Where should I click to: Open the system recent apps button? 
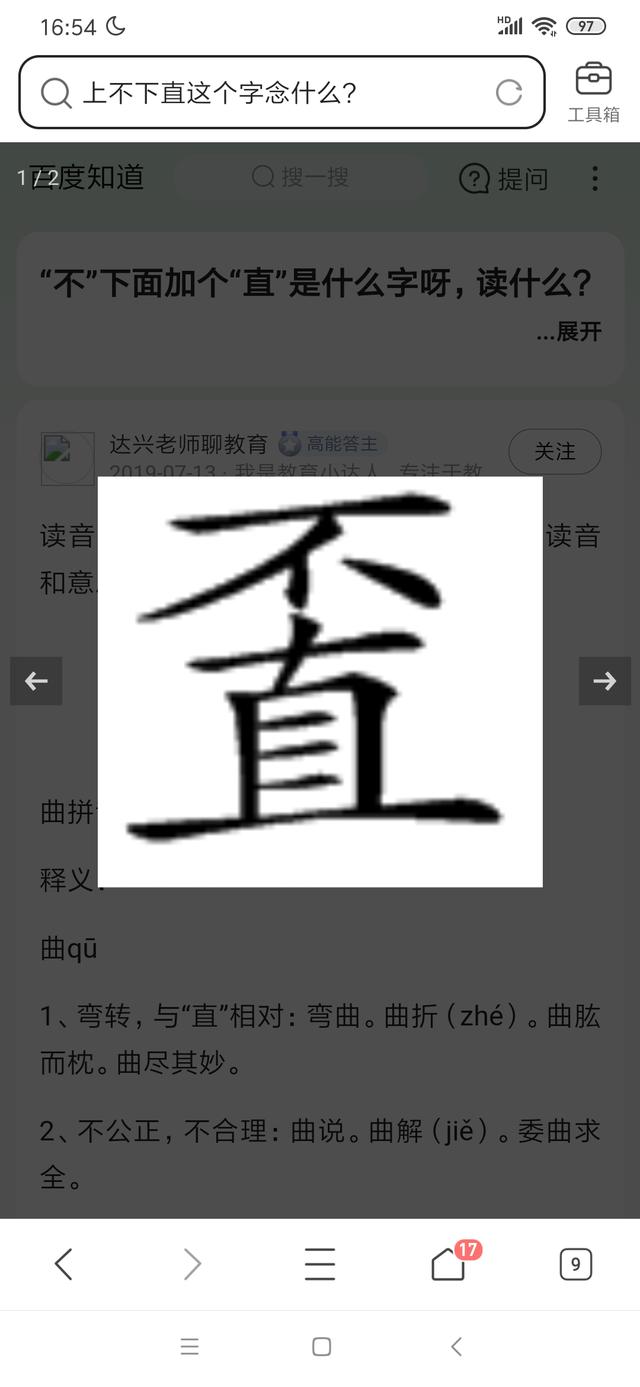(190, 1347)
